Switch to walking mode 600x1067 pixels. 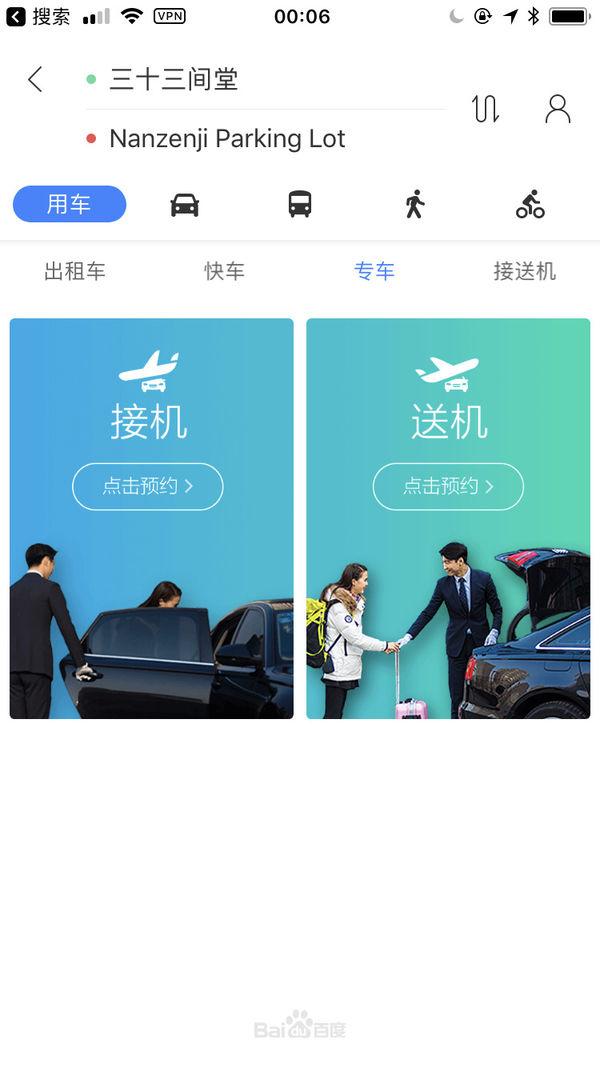click(x=414, y=204)
